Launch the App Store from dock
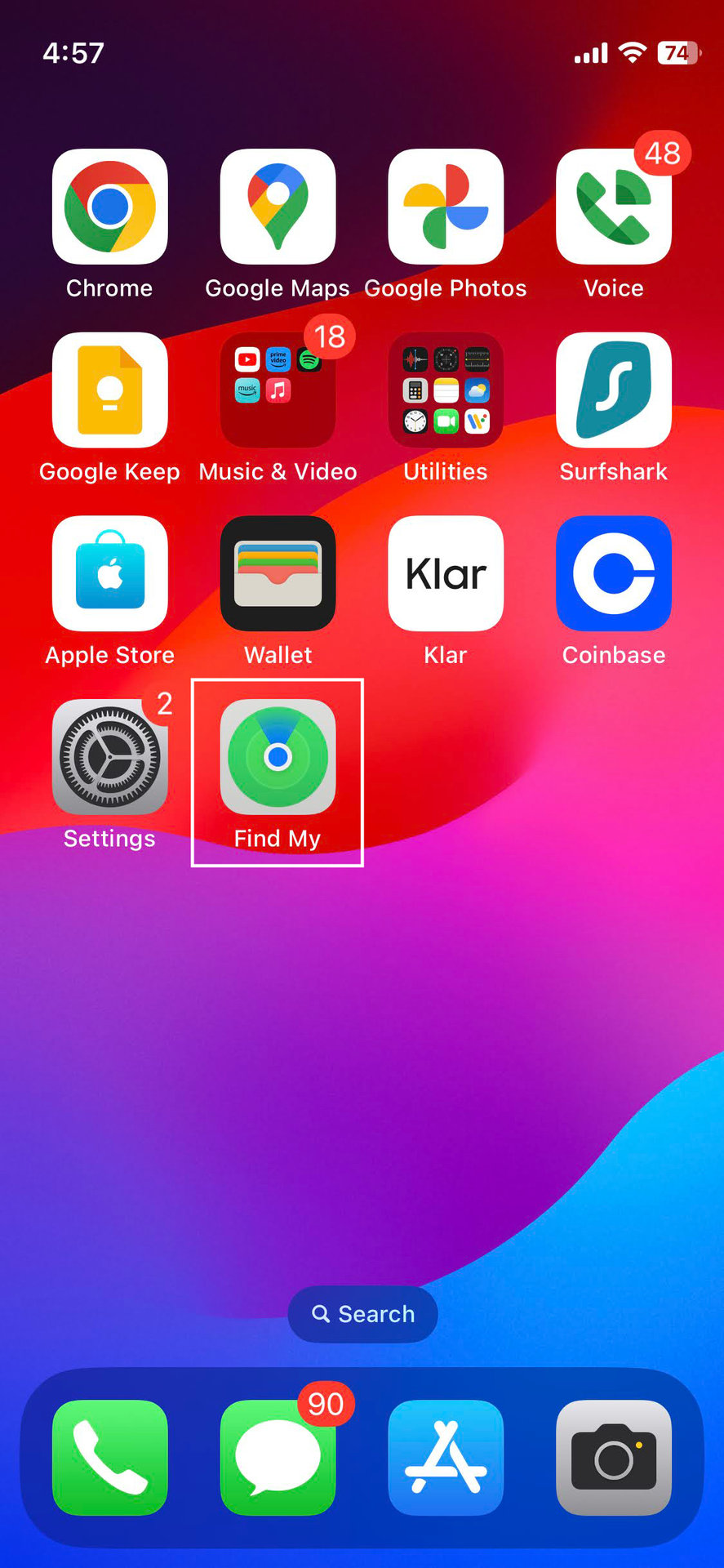724x1568 pixels. coord(446,1458)
